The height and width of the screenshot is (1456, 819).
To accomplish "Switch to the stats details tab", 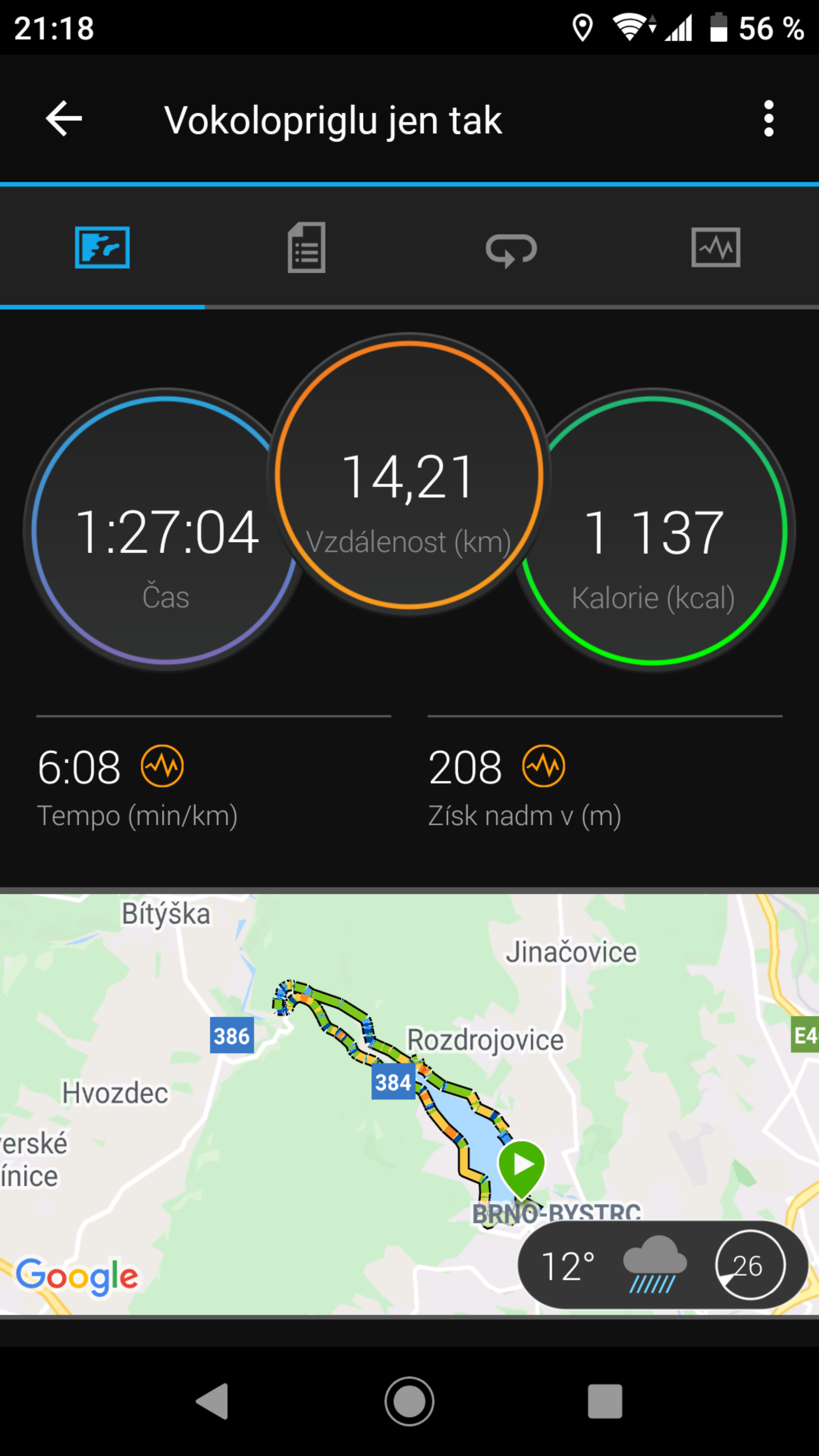I will (x=307, y=248).
